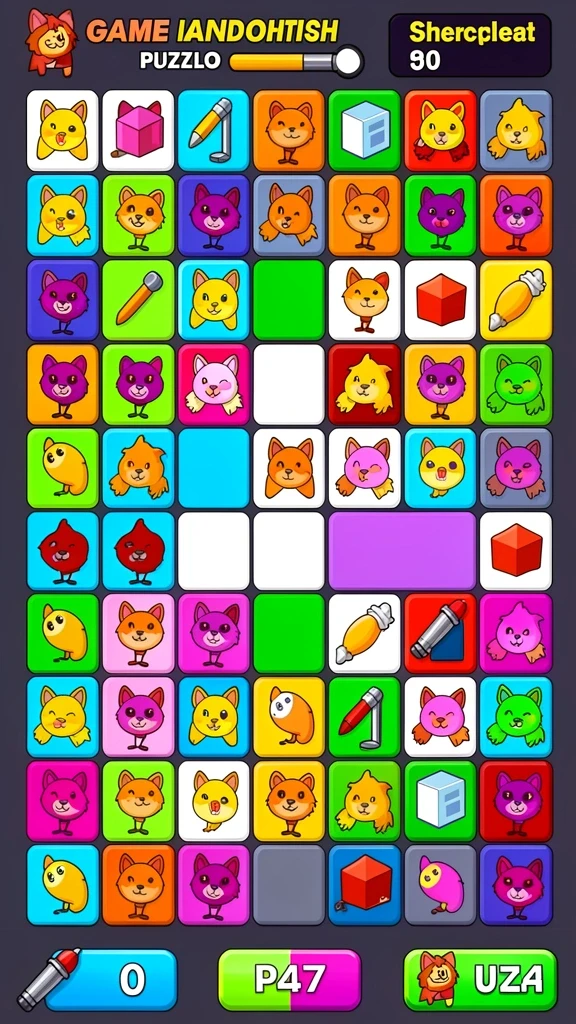Image resolution: width=576 pixels, height=1024 pixels.
Task: Tap the green UZA button
Action: coord(480,980)
